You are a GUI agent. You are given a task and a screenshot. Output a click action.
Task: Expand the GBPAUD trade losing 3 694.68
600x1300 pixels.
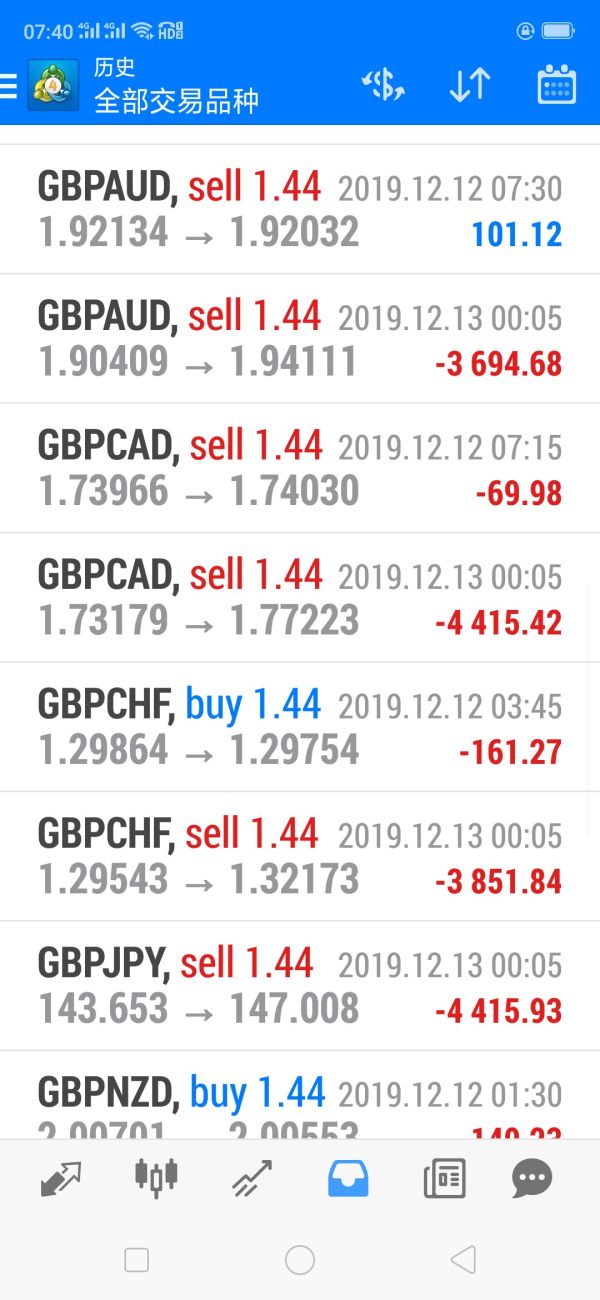pyautogui.click(x=300, y=340)
